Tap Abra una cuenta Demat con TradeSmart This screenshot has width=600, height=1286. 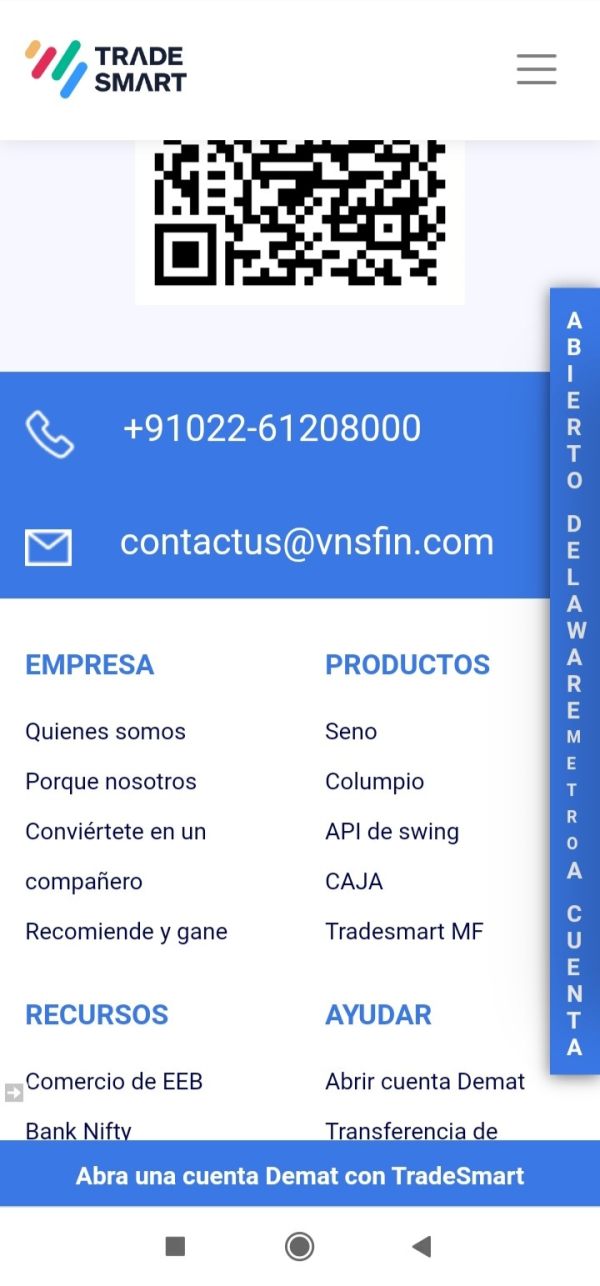tap(300, 1175)
